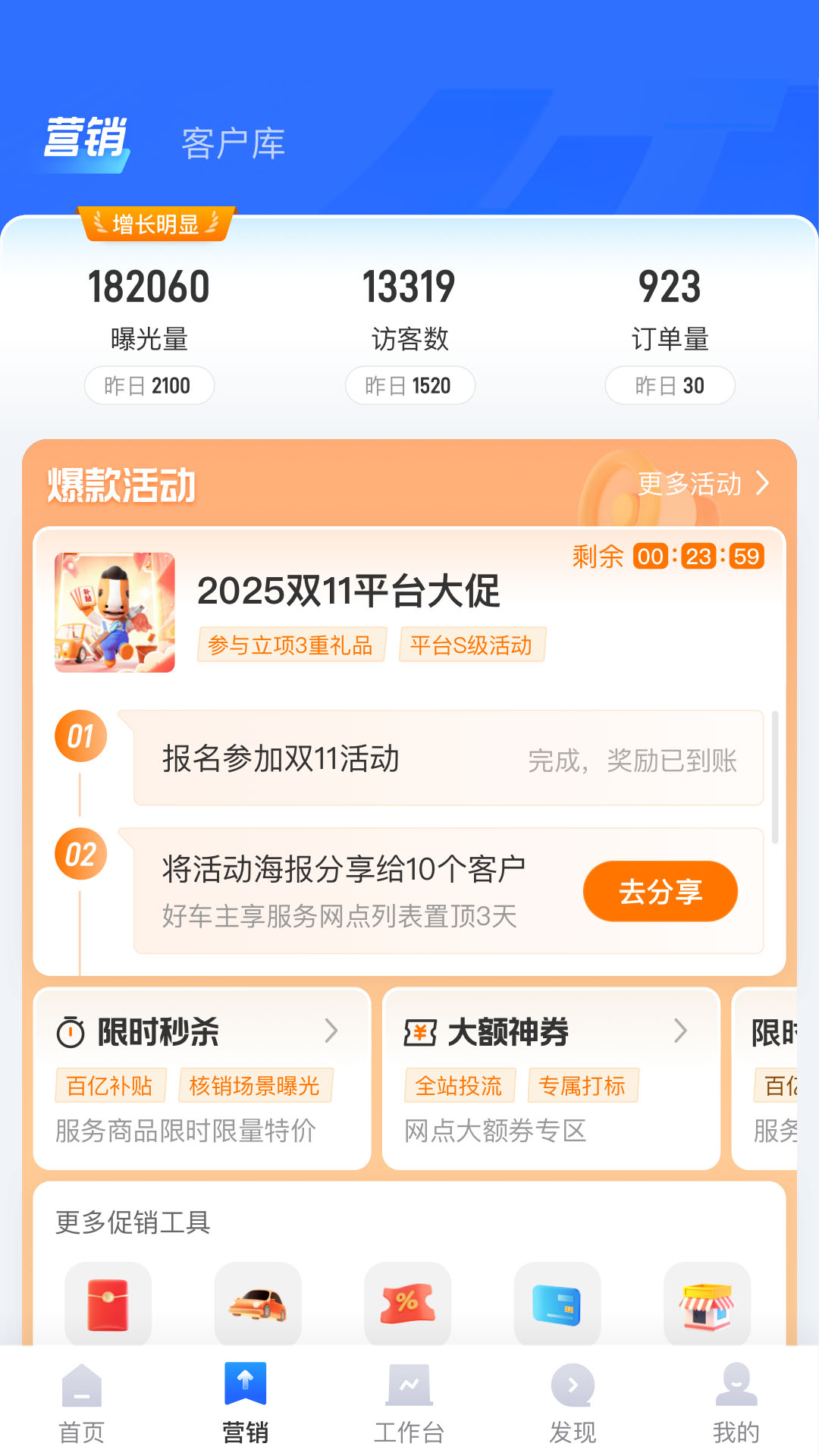Tap the 去分享 button
This screenshot has height=1456, width=819.
[x=660, y=891]
